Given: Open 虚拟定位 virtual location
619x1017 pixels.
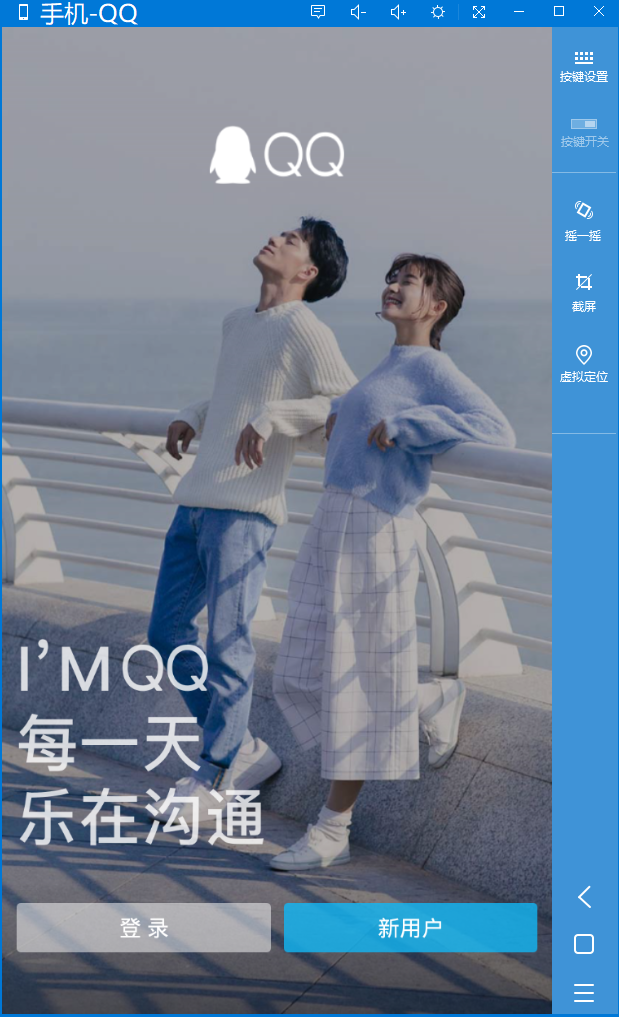Looking at the screenshot, I should pyautogui.click(x=584, y=364).
